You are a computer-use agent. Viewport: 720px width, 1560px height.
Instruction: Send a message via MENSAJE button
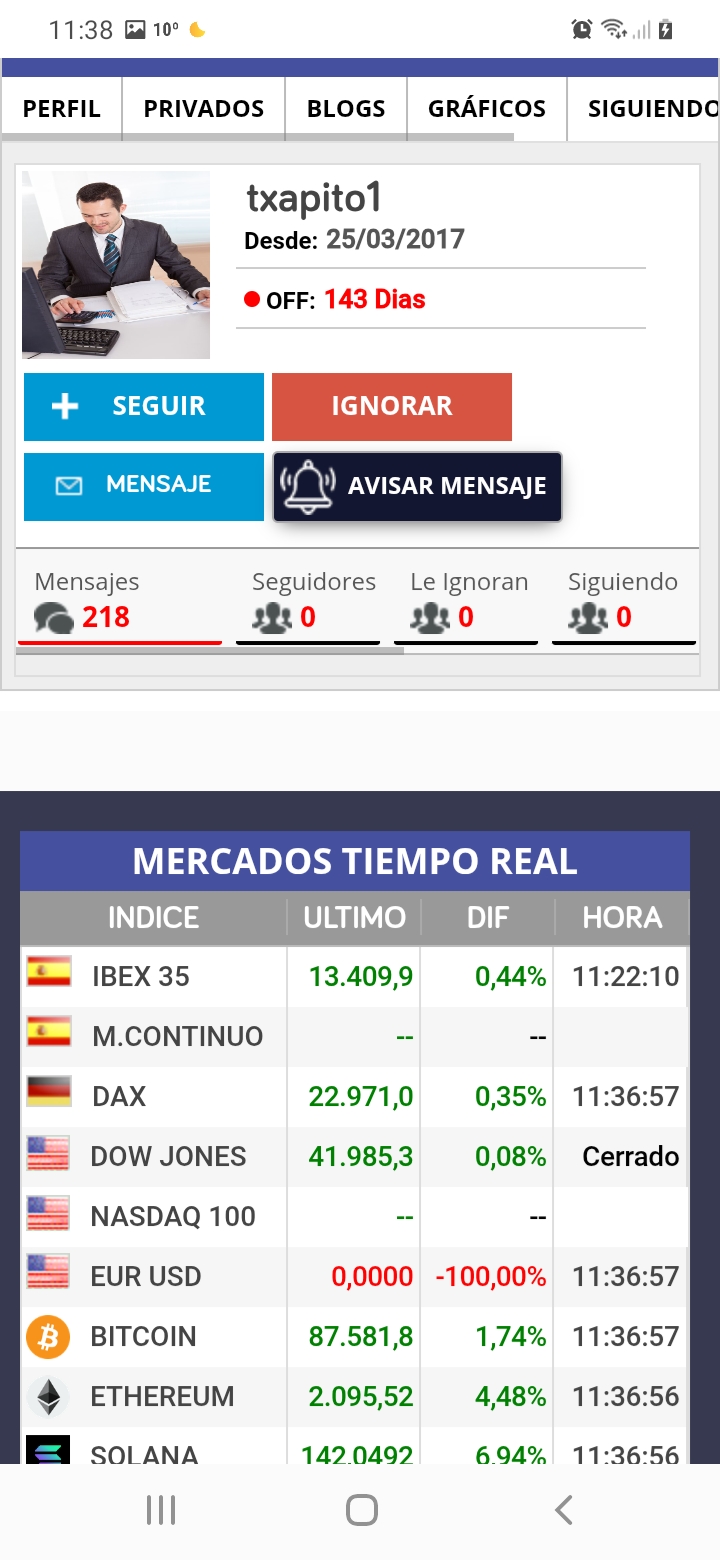pos(144,486)
